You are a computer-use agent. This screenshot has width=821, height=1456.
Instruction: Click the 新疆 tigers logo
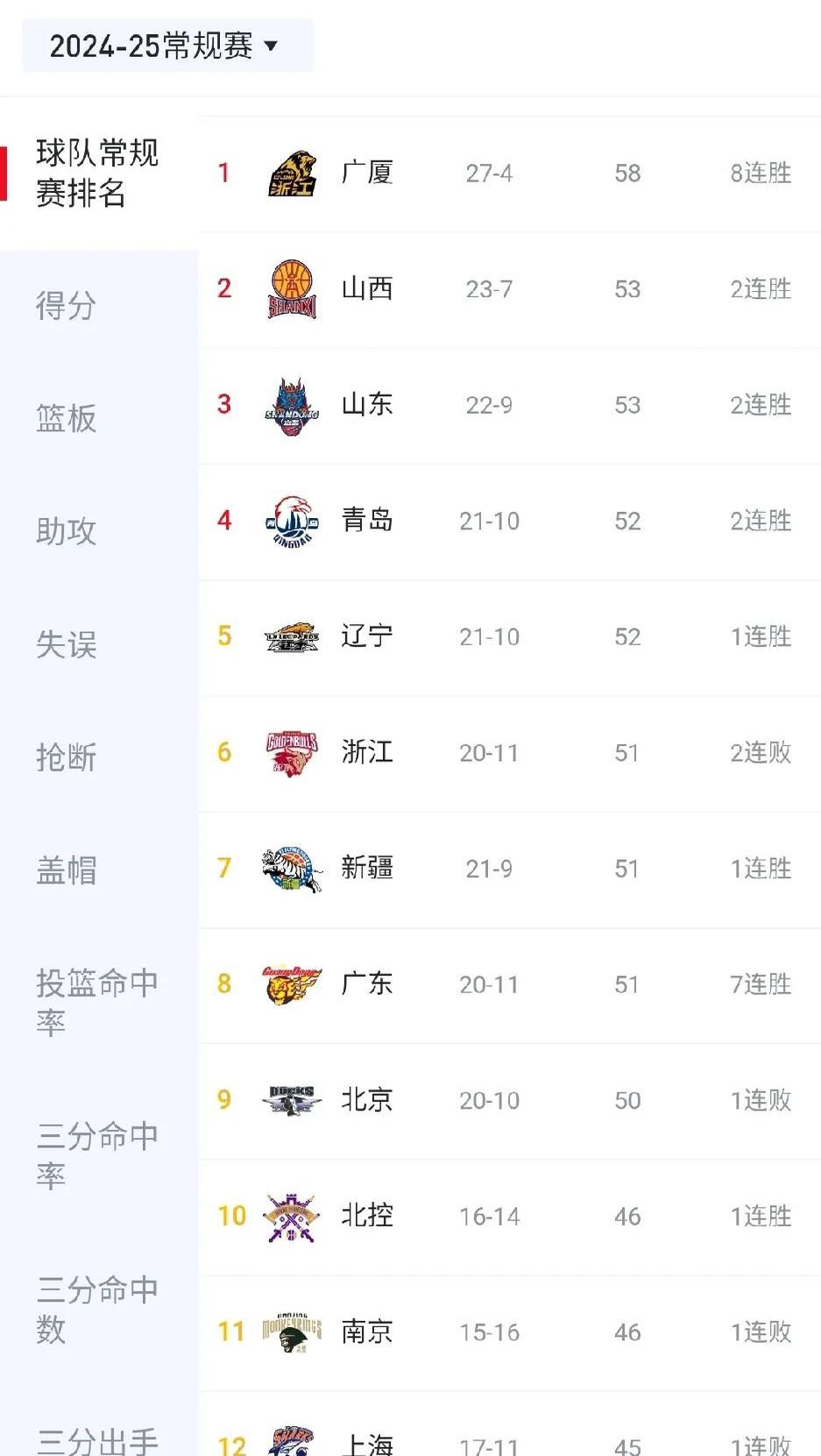292,868
